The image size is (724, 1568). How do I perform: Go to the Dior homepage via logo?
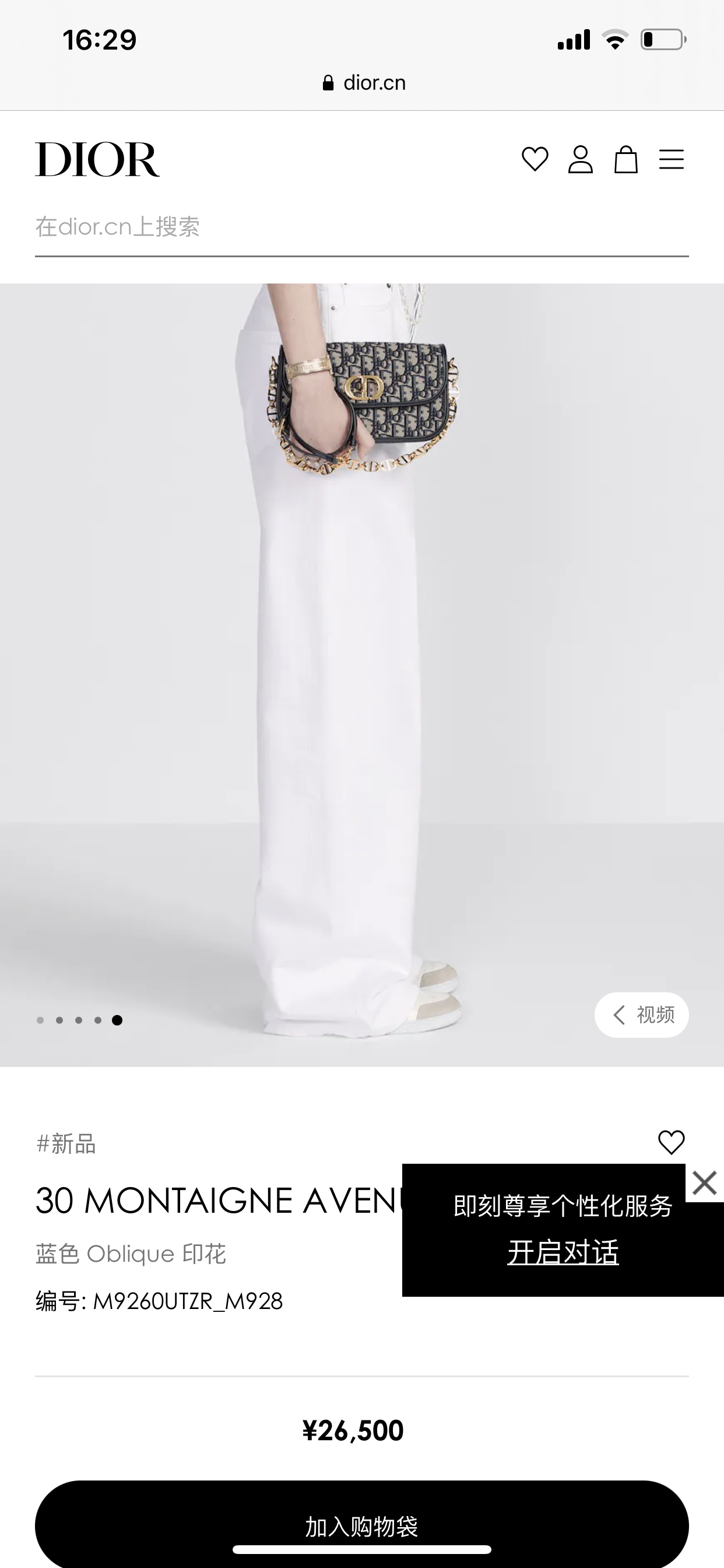pyautogui.click(x=97, y=159)
